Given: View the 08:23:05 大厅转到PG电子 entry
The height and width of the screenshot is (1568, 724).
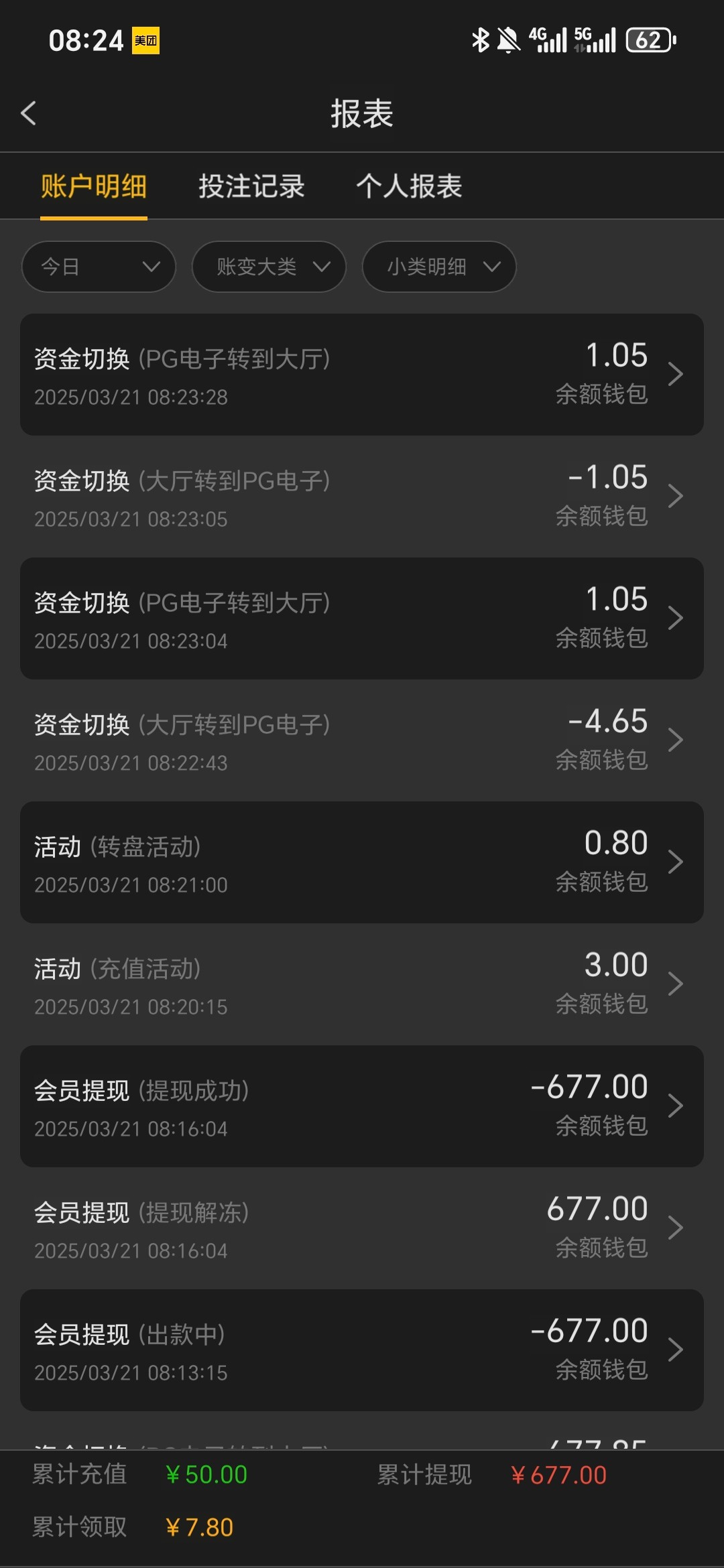Looking at the screenshot, I should click(x=362, y=497).
